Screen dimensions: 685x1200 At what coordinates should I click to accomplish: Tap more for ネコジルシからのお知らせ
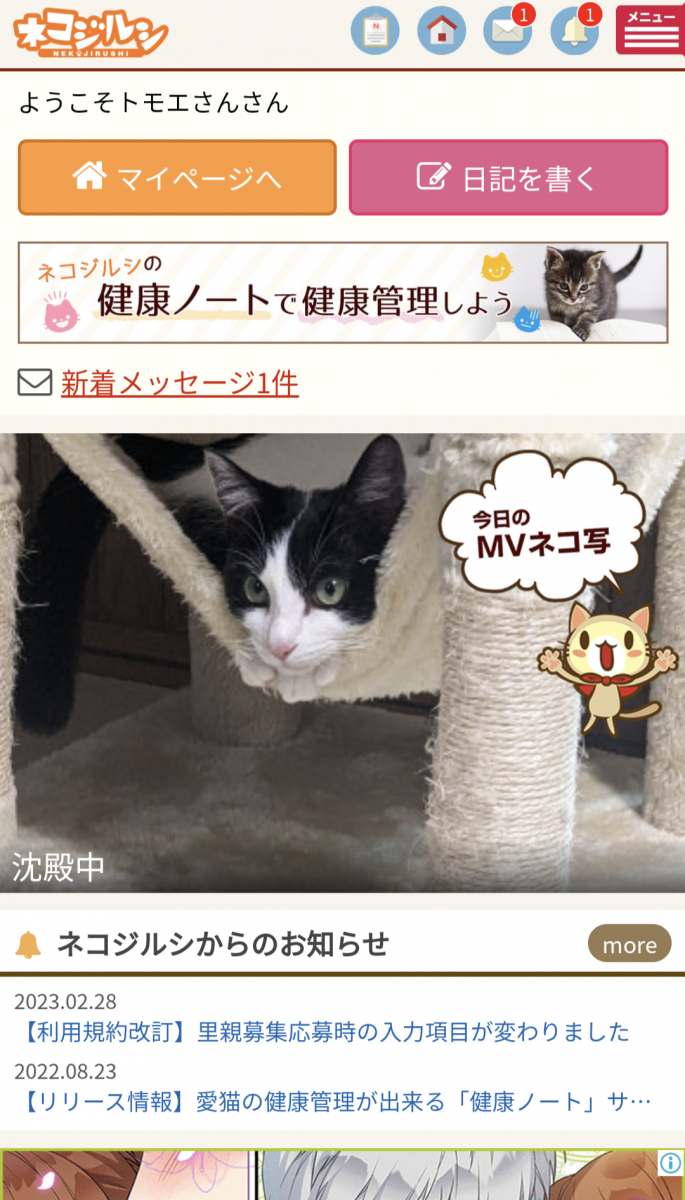629,944
